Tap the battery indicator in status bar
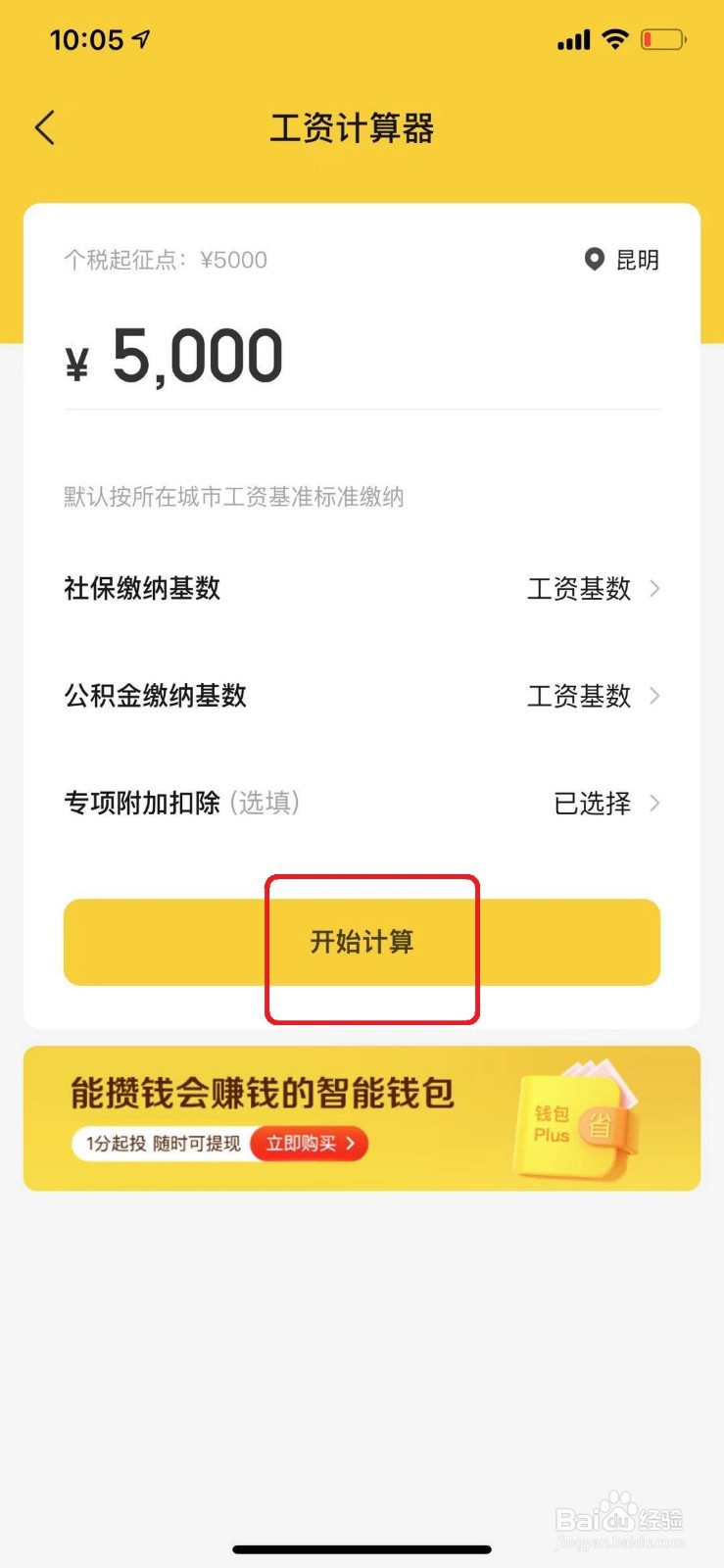This screenshot has width=724, height=1568. pos(664,39)
